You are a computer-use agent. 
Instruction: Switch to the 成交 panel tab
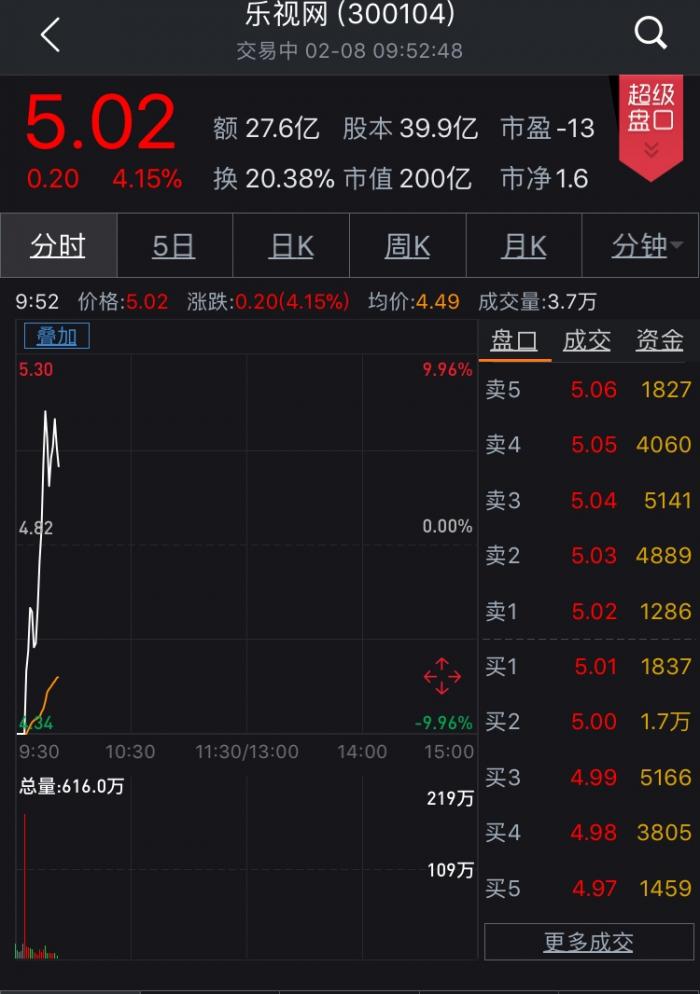click(587, 341)
